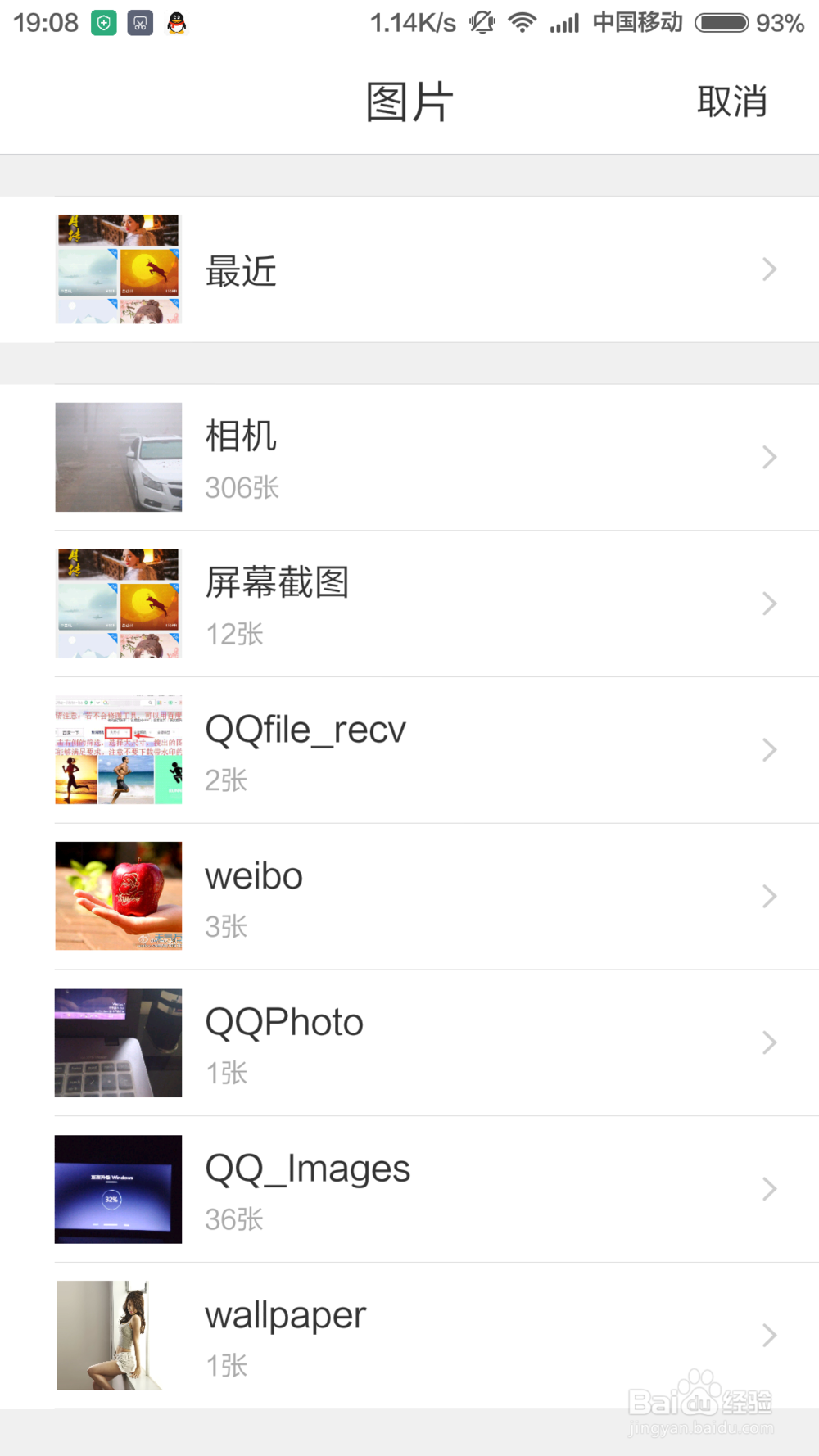Open the QQ_Images album

[409, 1189]
